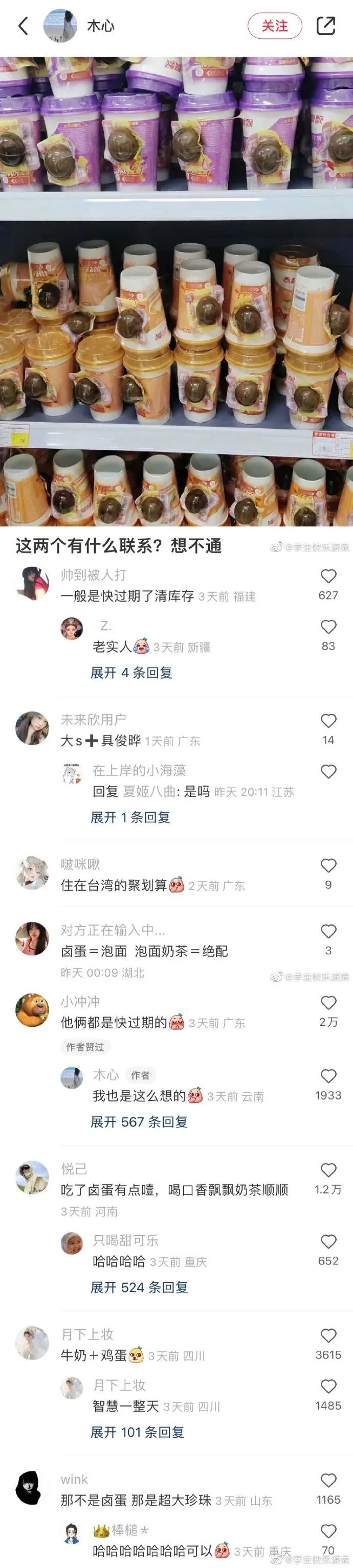Expand the 4 replies under 帅到被人打
The image size is (353, 1568).
(x=131, y=673)
